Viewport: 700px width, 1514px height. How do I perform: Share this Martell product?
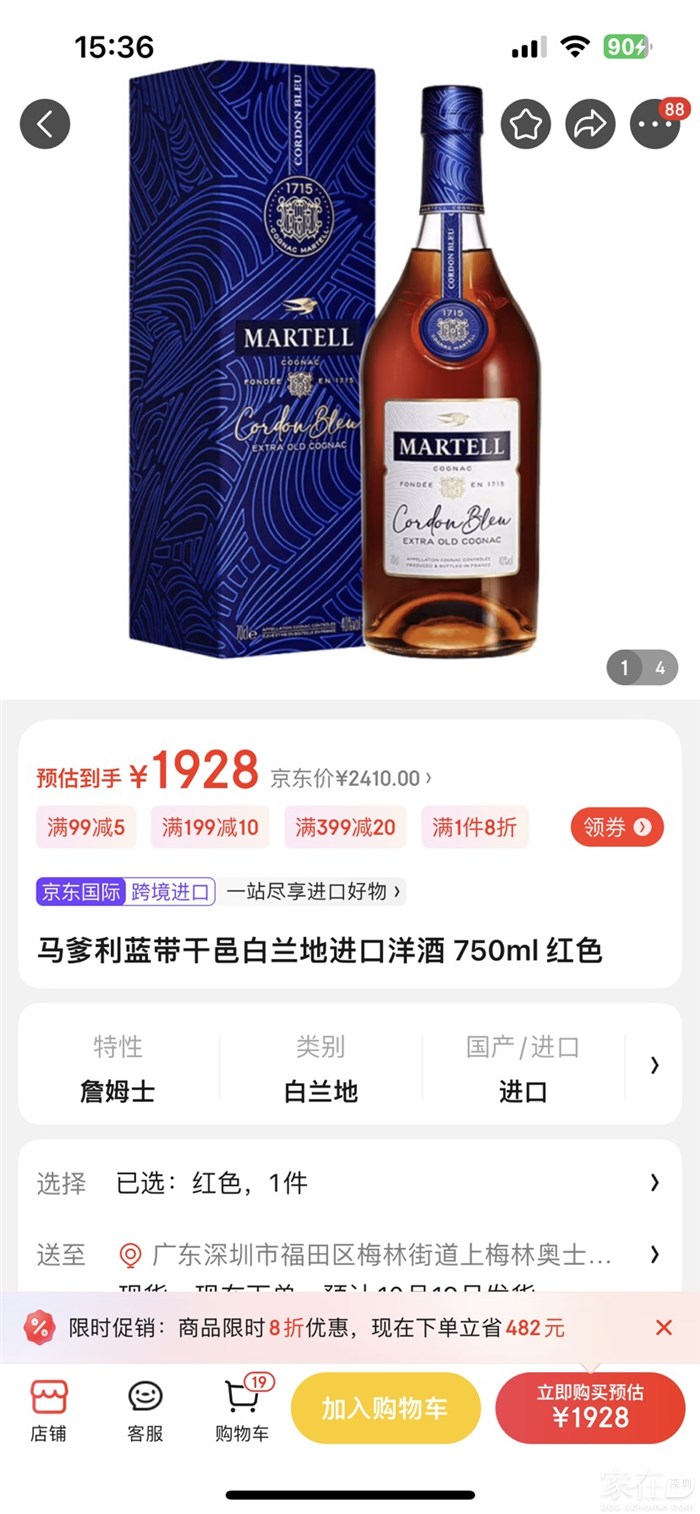tap(591, 124)
